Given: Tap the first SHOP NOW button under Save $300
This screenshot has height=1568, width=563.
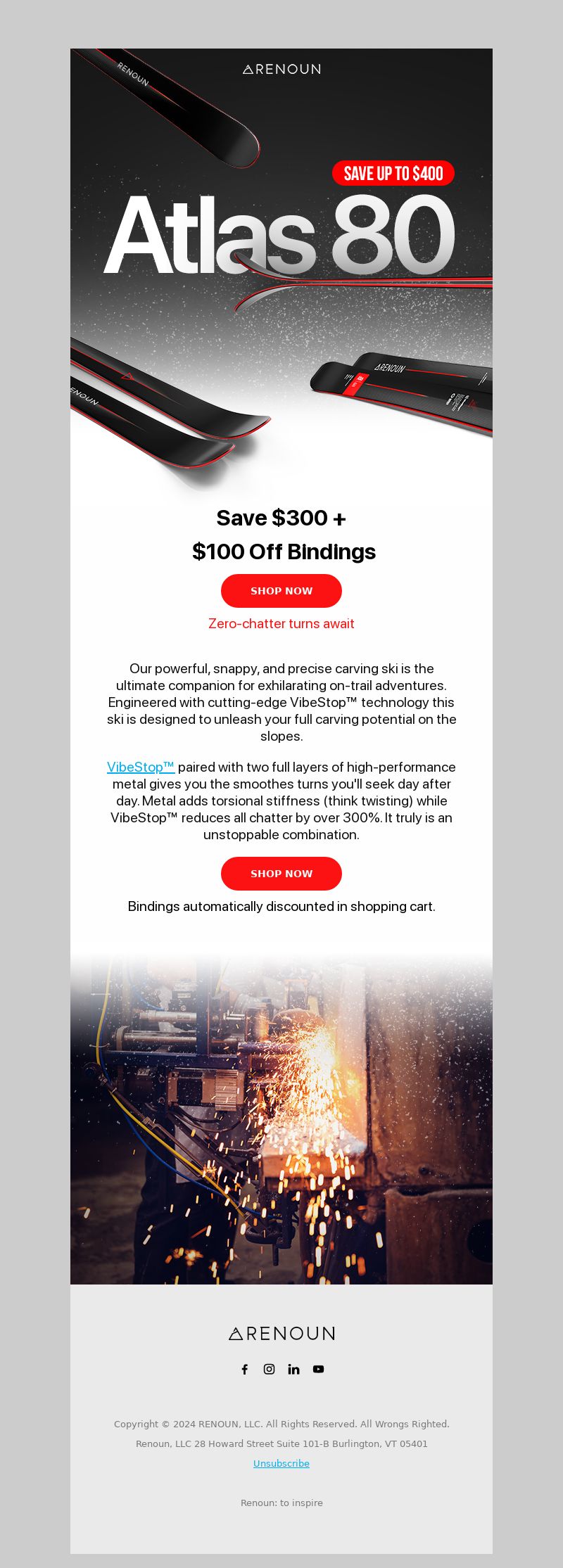Looking at the screenshot, I should click(281, 591).
